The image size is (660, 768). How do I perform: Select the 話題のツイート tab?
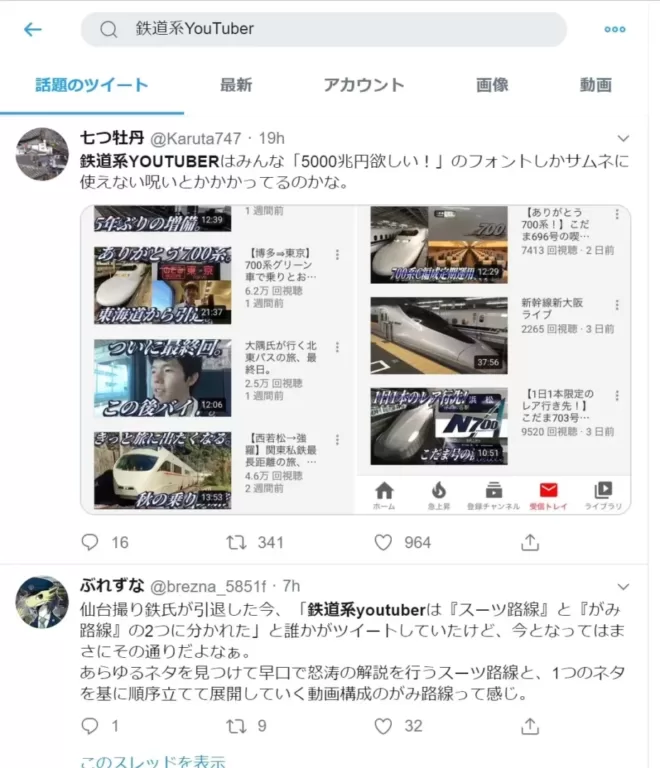point(92,85)
